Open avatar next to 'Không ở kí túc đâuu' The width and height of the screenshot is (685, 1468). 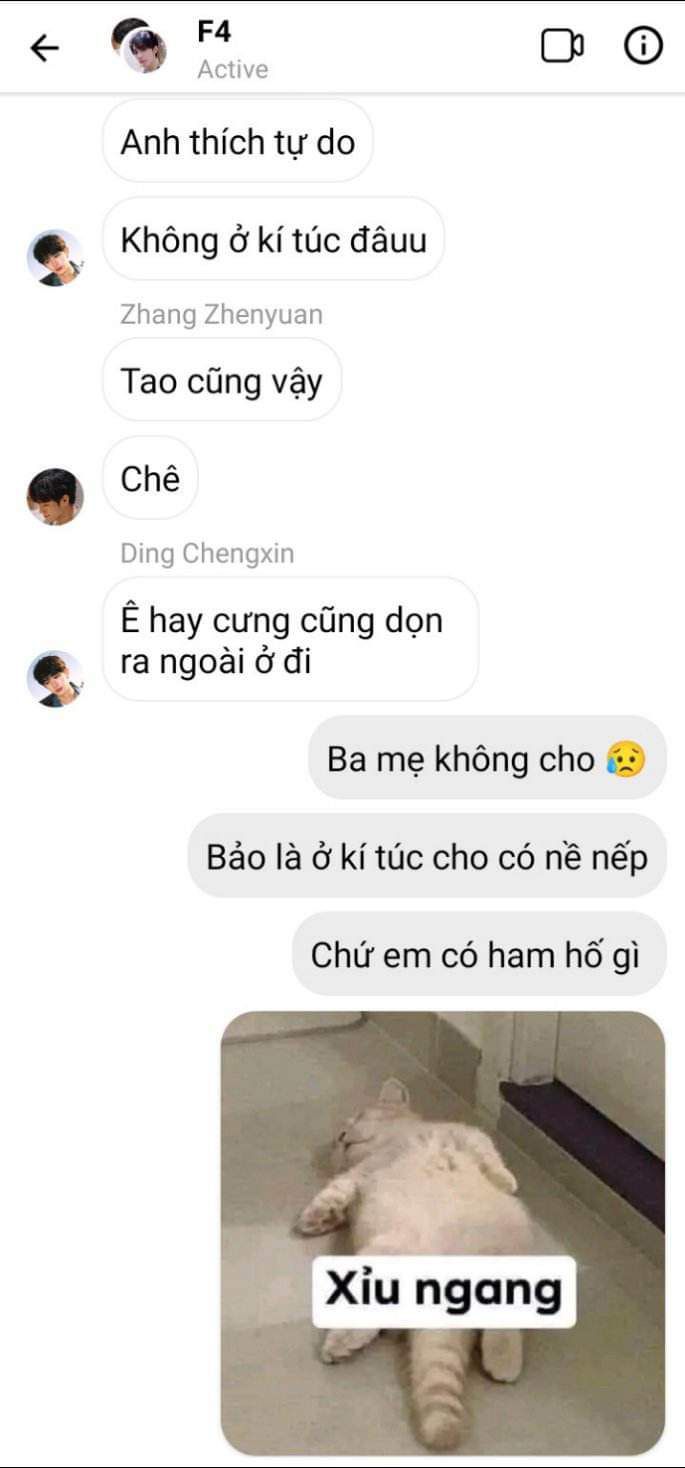54,258
